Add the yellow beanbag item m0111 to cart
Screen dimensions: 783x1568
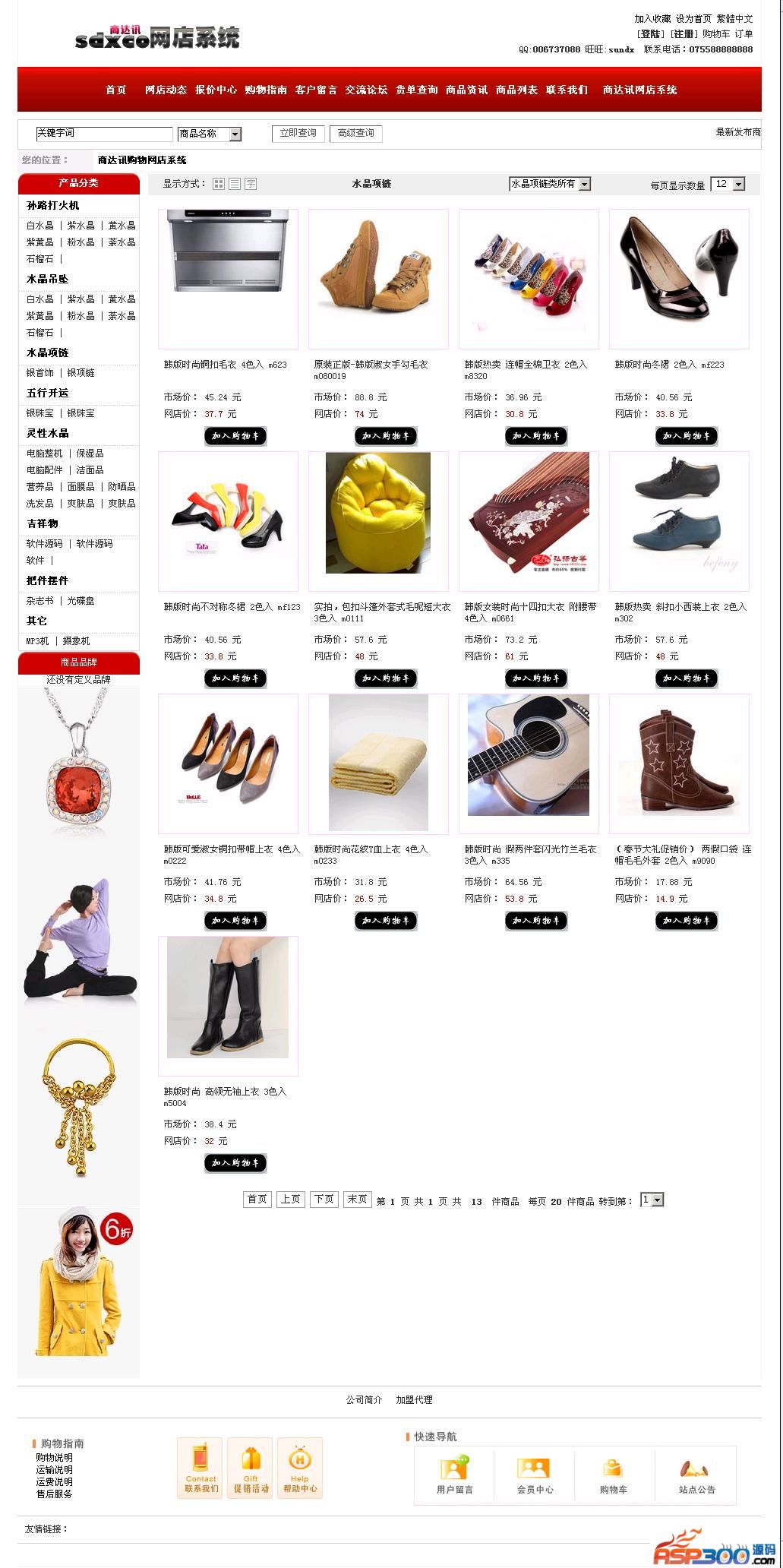click(386, 678)
